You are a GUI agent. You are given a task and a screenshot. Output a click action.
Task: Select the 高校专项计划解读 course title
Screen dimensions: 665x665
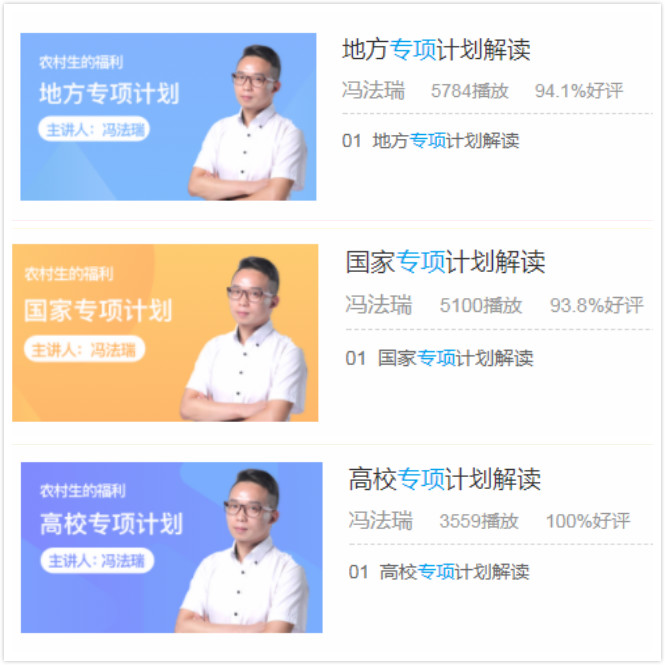click(444, 479)
